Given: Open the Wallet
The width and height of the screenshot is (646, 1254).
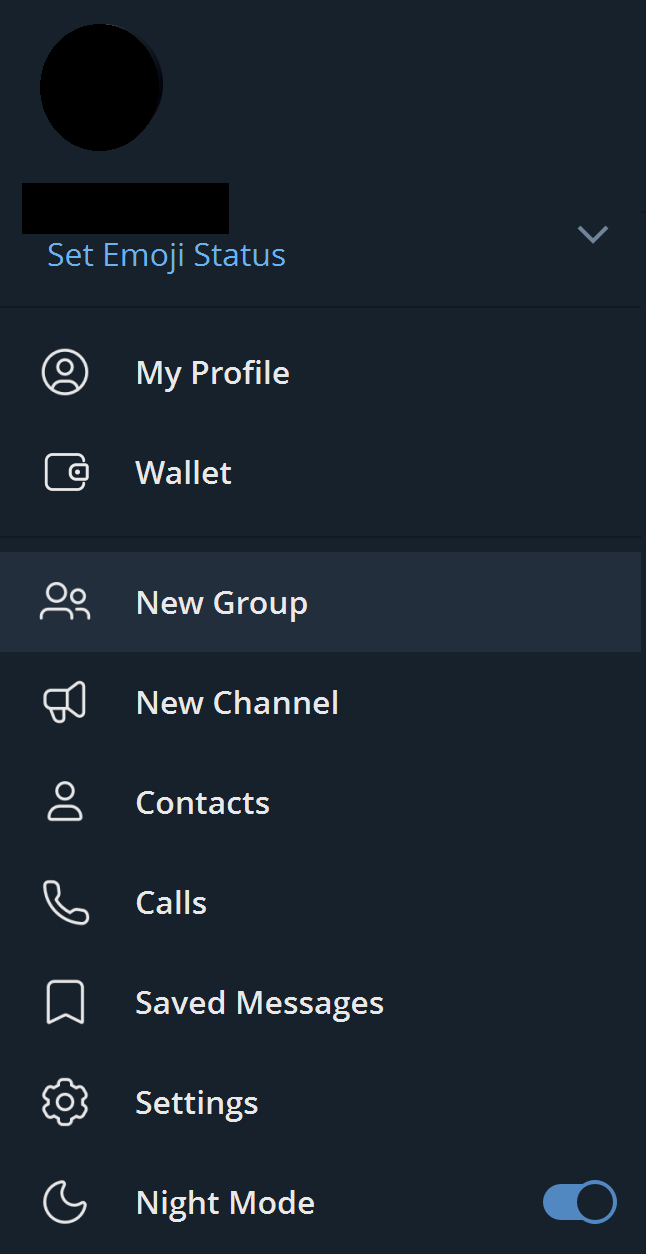Looking at the screenshot, I should [183, 473].
